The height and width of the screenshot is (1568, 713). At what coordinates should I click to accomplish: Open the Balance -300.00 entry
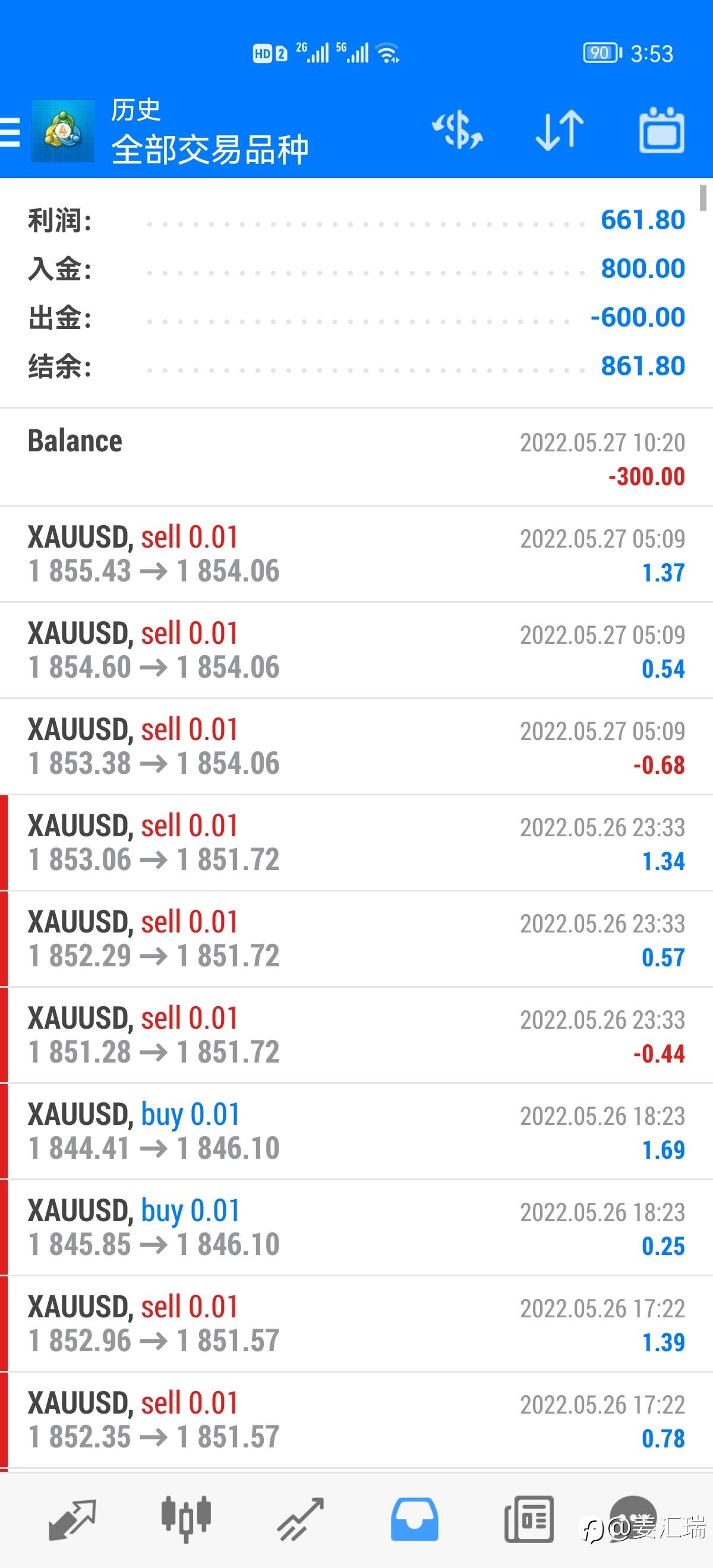[356, 457]
